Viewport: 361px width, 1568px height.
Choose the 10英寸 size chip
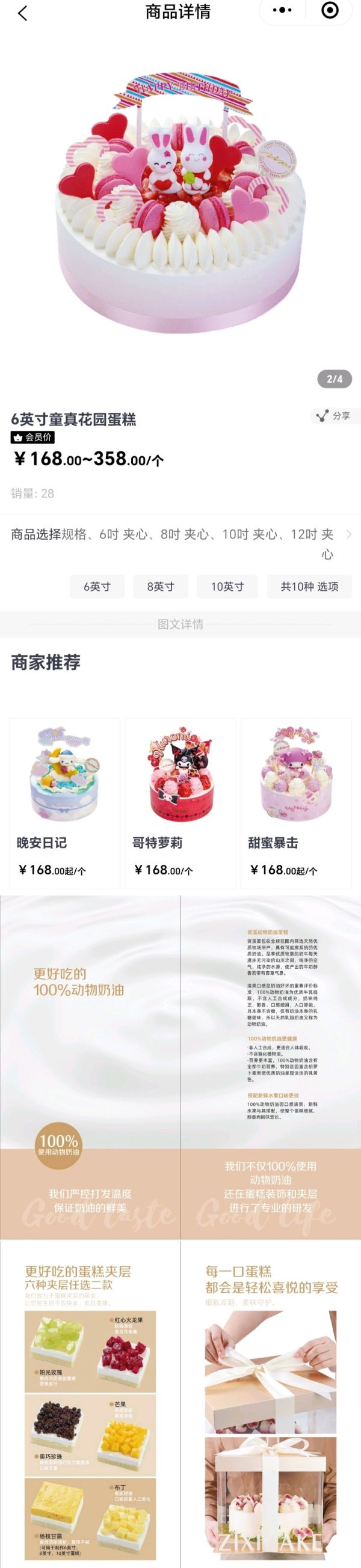[227, 586]
